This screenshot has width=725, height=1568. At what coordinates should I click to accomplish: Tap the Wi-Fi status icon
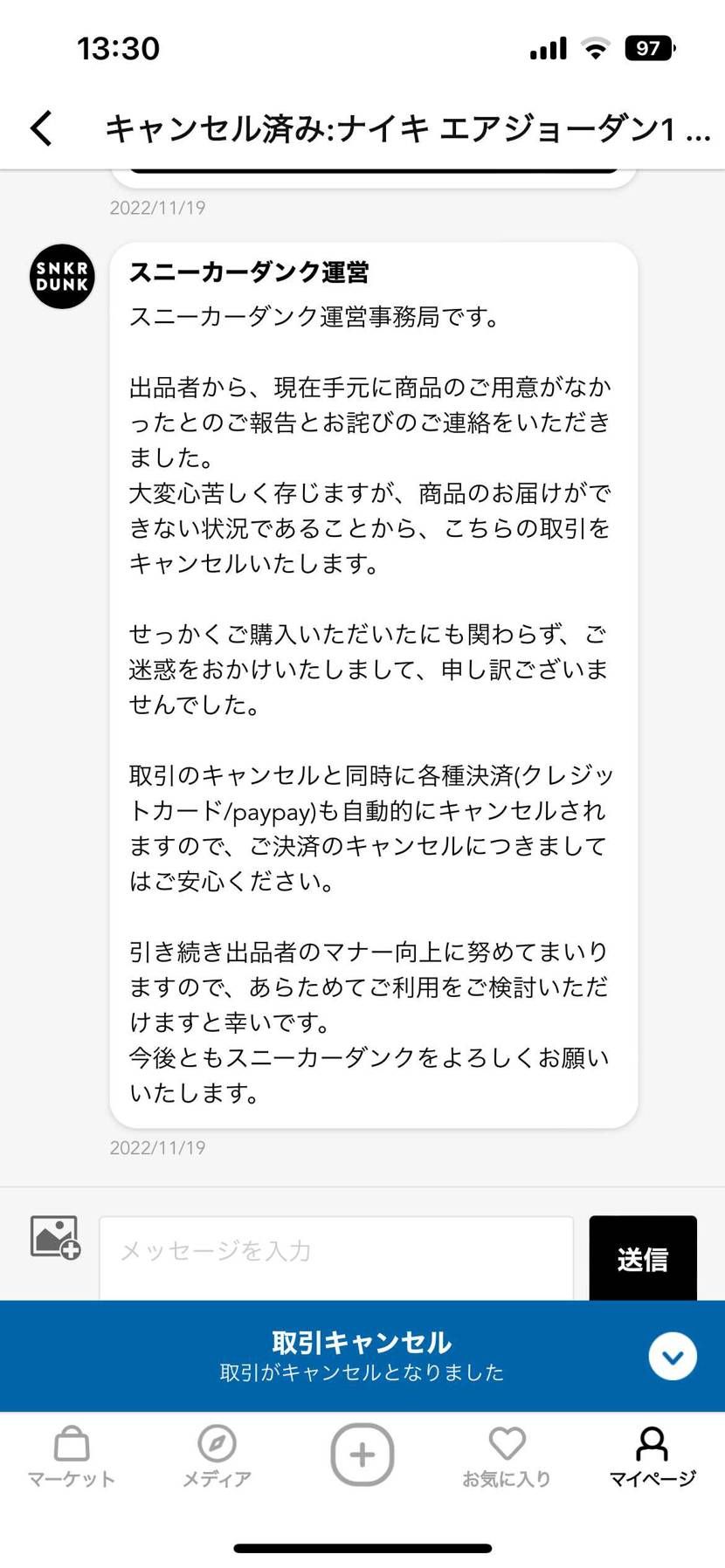pyautogui.click(x=595, y=48)
